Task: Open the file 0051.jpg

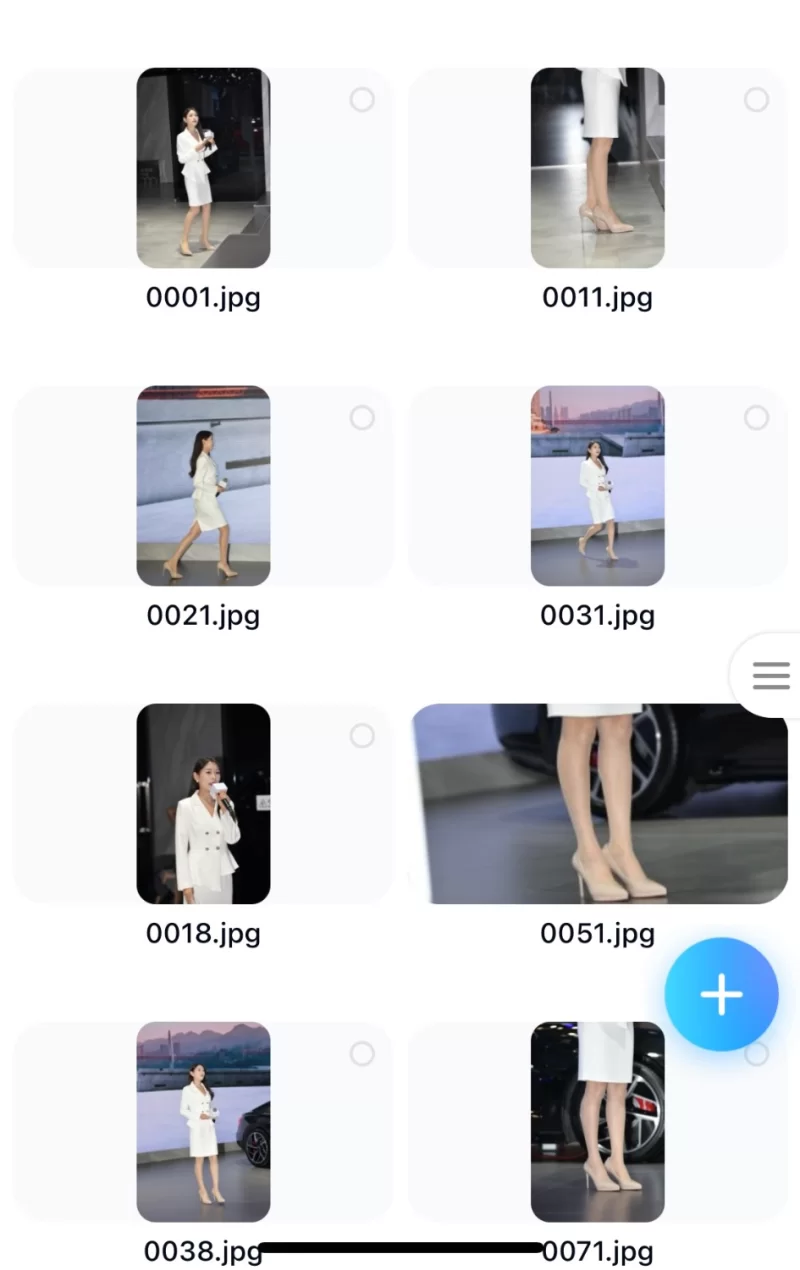Action: coord(598,804)
